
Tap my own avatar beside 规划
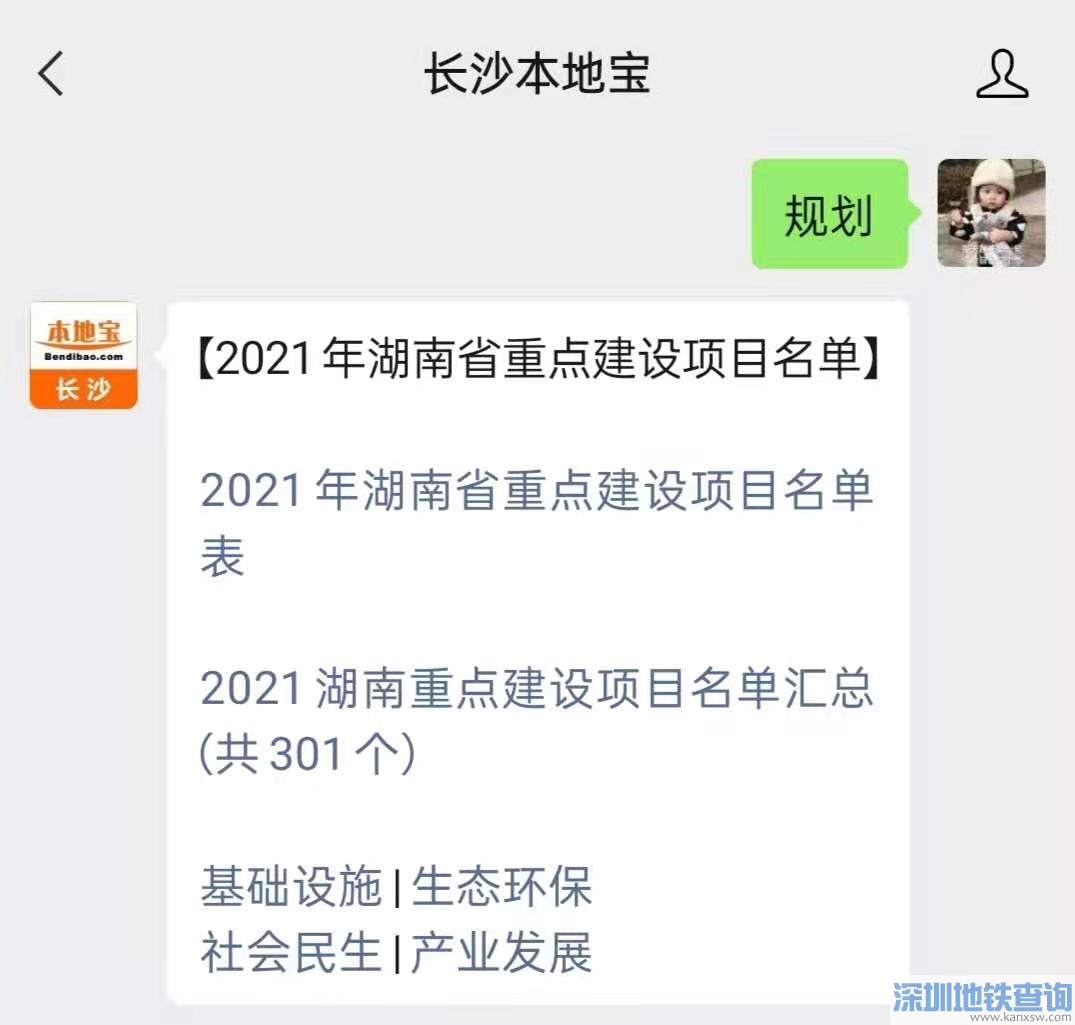(991, 213)
